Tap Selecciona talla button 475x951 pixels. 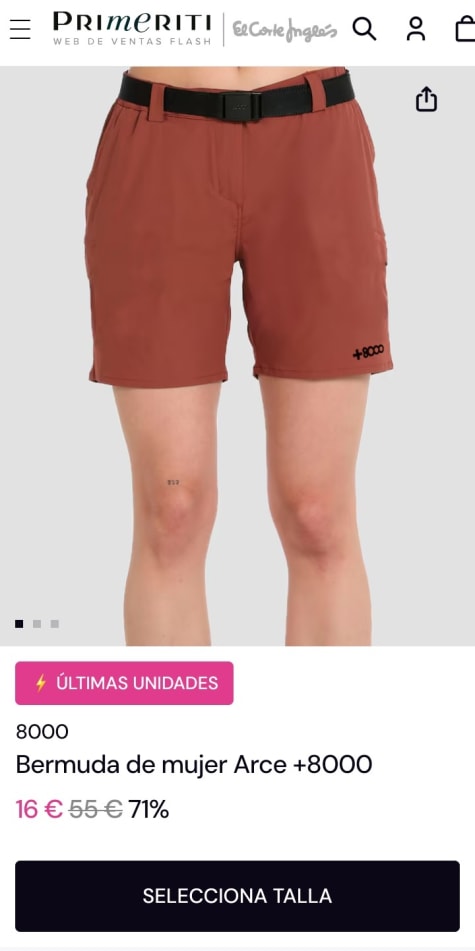point(237,896)
